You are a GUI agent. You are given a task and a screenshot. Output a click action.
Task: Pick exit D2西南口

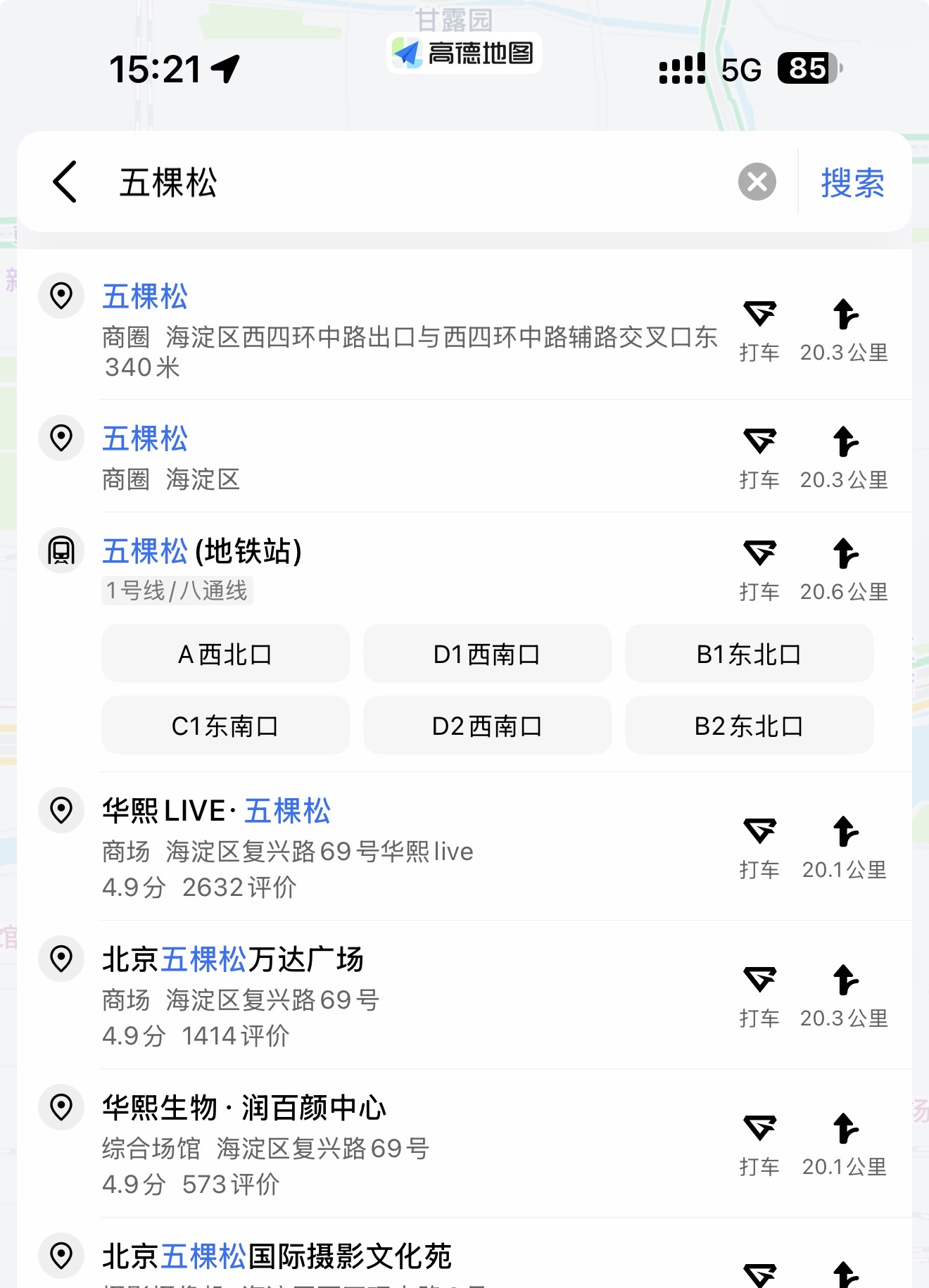(487, 726)
